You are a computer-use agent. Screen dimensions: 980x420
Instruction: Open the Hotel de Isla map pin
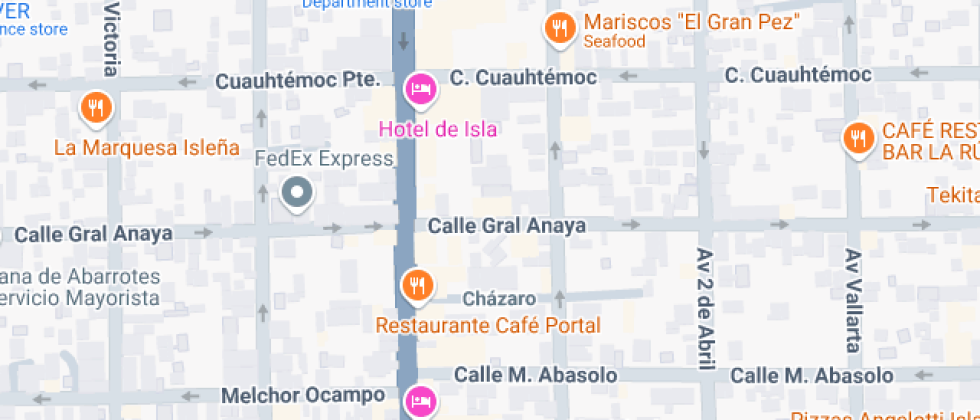click(x=419, y=89)
